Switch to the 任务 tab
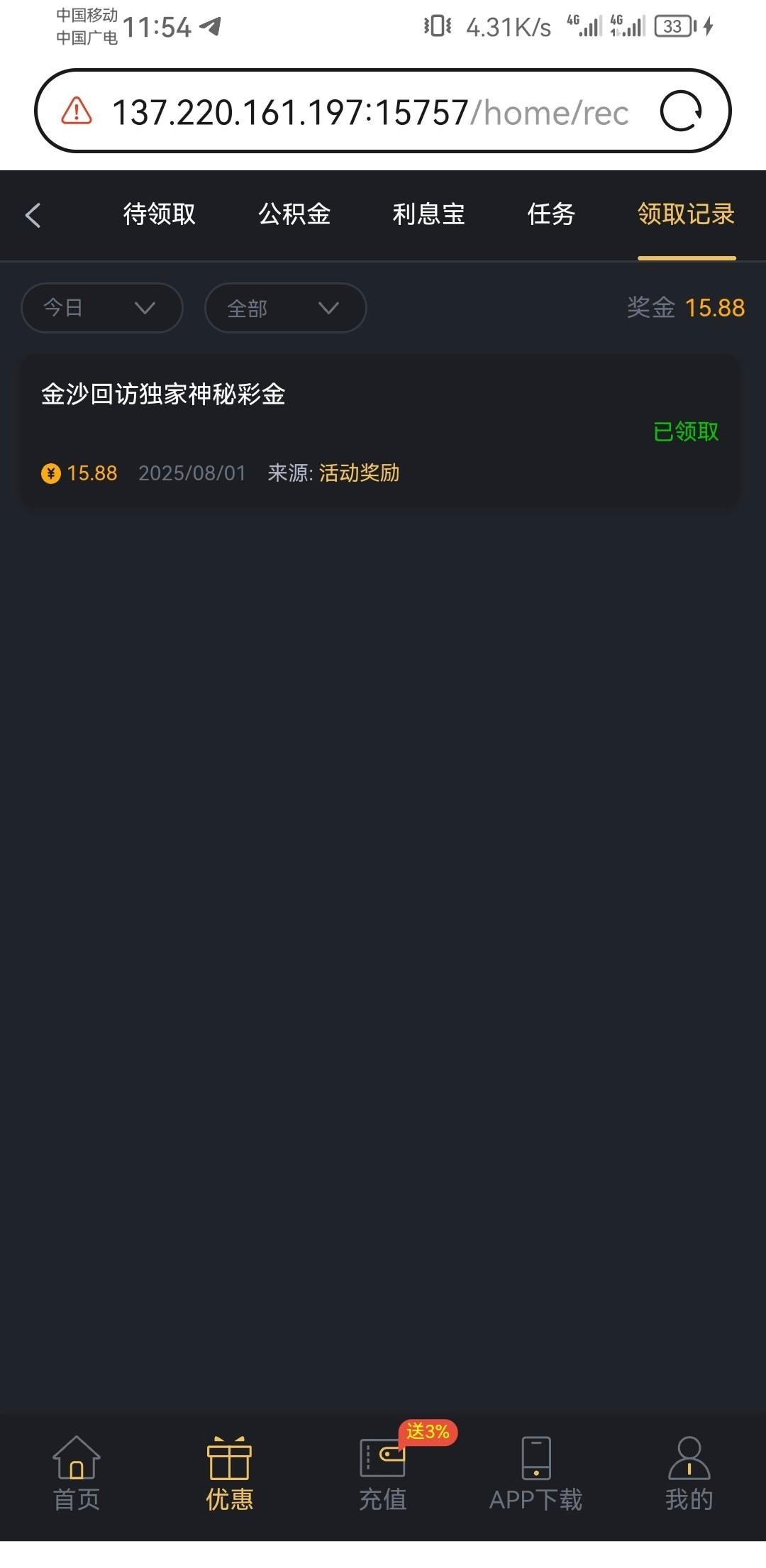 [551, 214]
